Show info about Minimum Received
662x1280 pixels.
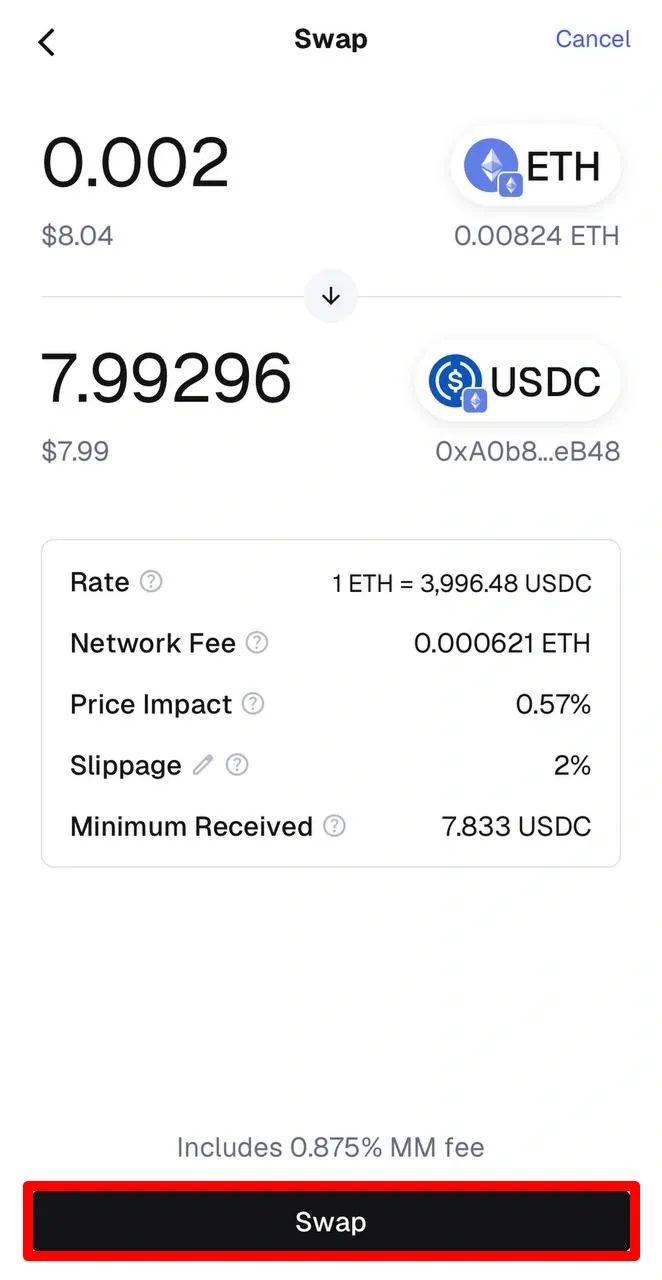335,827
